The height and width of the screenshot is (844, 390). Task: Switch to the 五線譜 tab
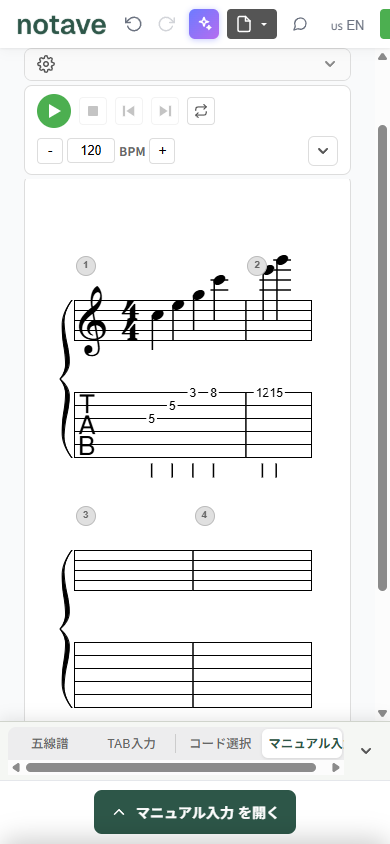(x=49, y=743)
